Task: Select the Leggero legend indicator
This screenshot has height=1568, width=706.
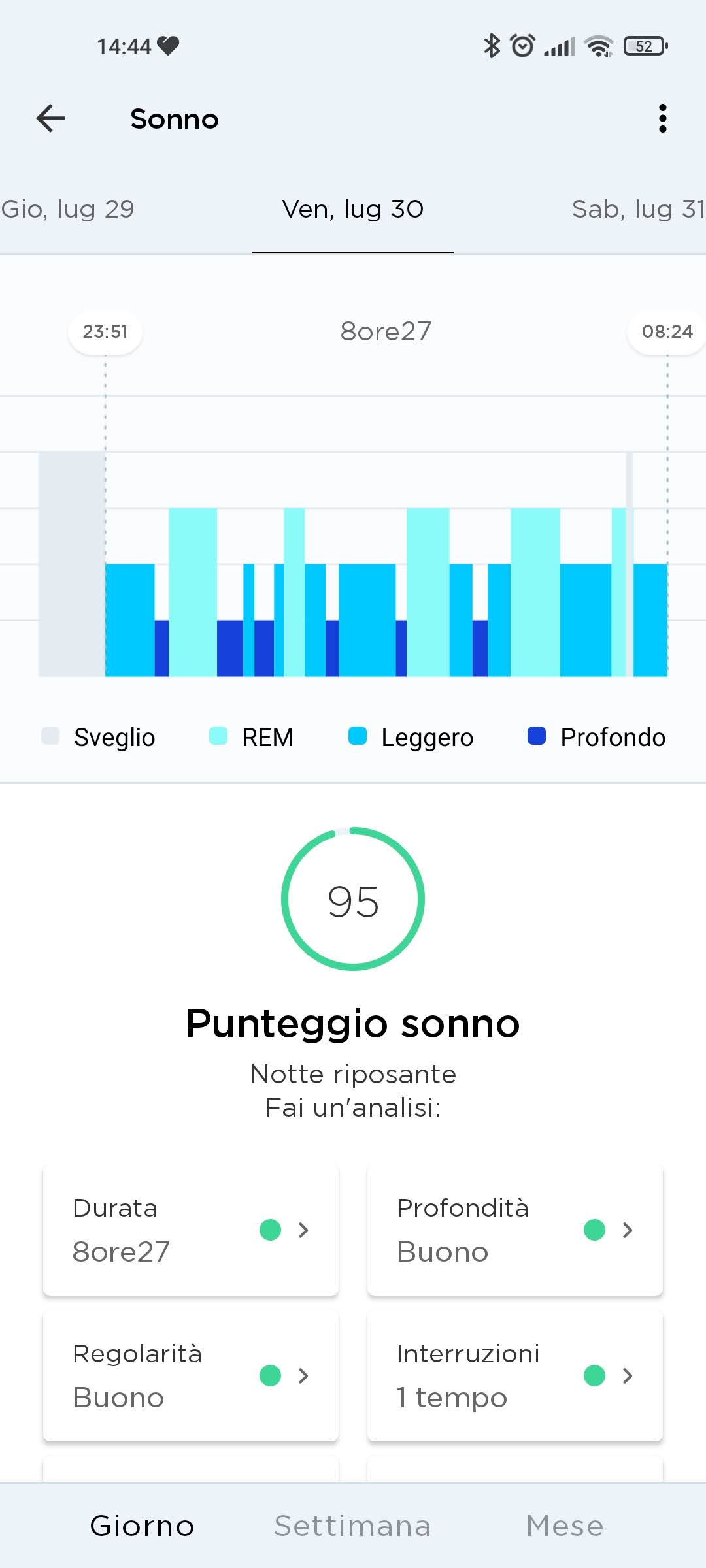Action: 360,736
